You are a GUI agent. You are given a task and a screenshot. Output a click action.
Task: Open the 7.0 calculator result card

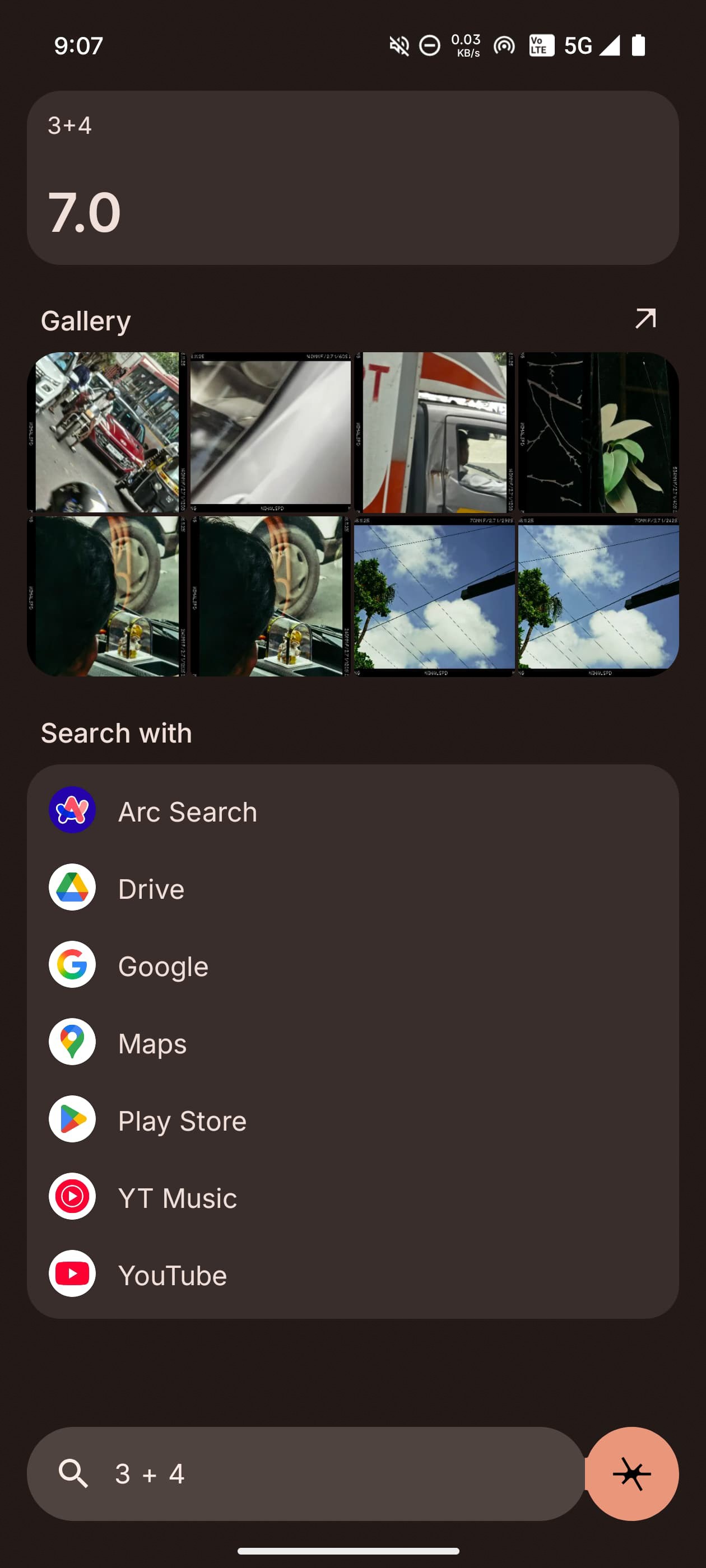(x=352, y=178)
